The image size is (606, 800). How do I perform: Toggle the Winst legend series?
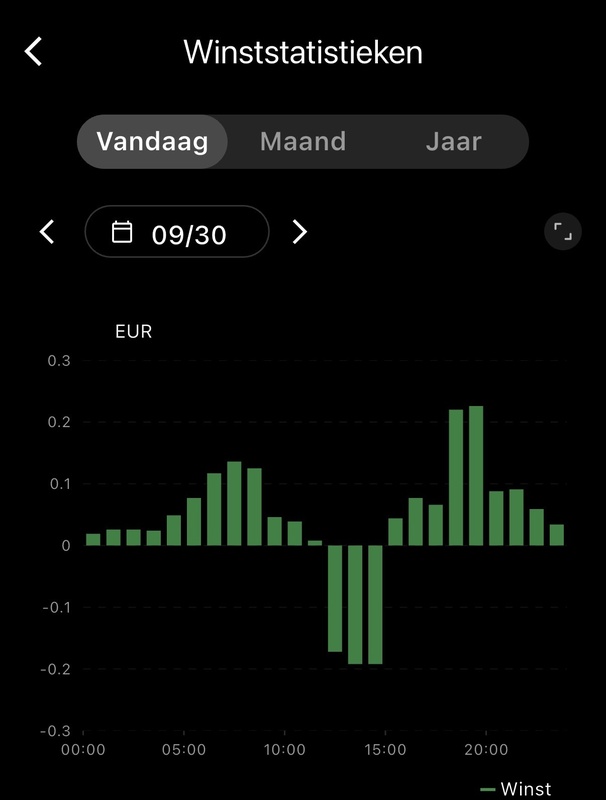516,789
